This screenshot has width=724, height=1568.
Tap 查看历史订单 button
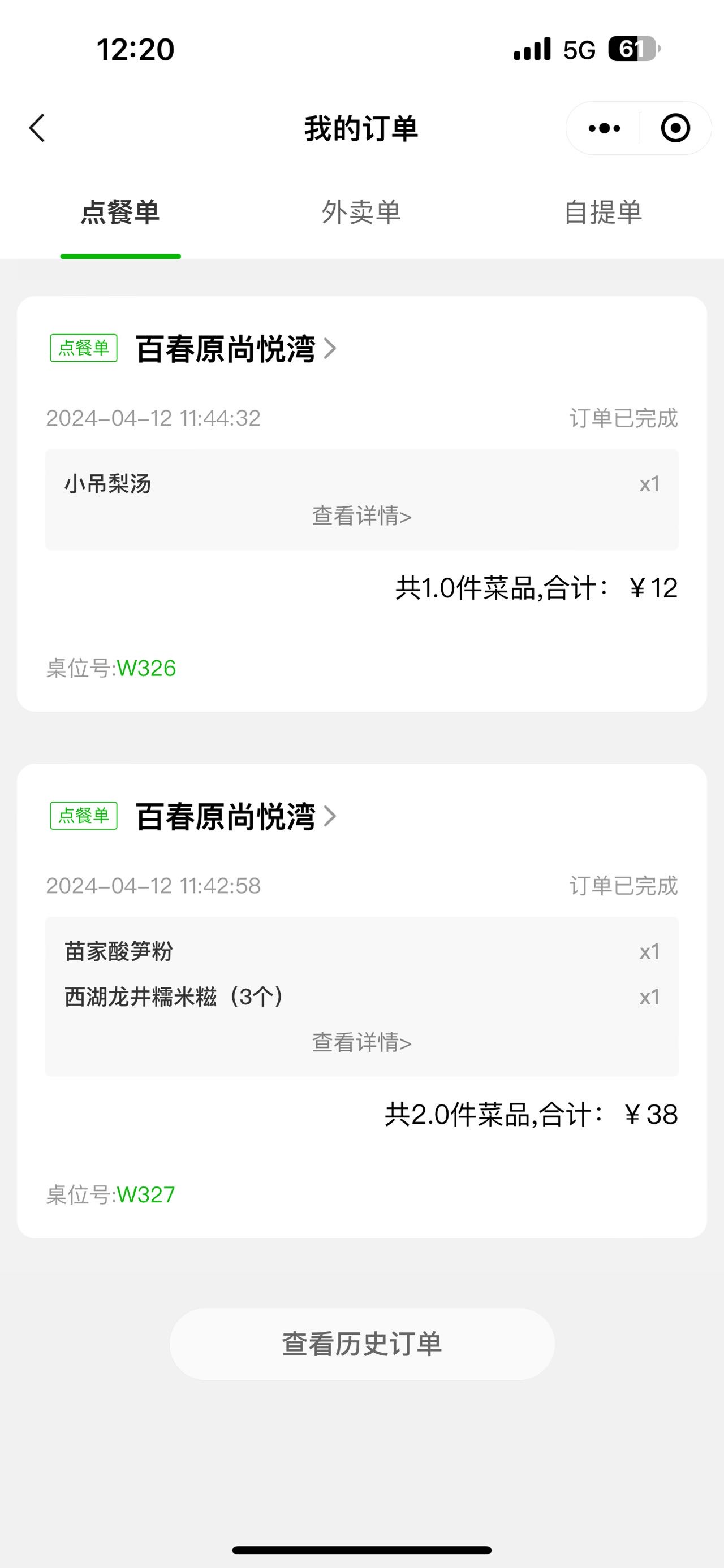click(x=361, y=1344)
